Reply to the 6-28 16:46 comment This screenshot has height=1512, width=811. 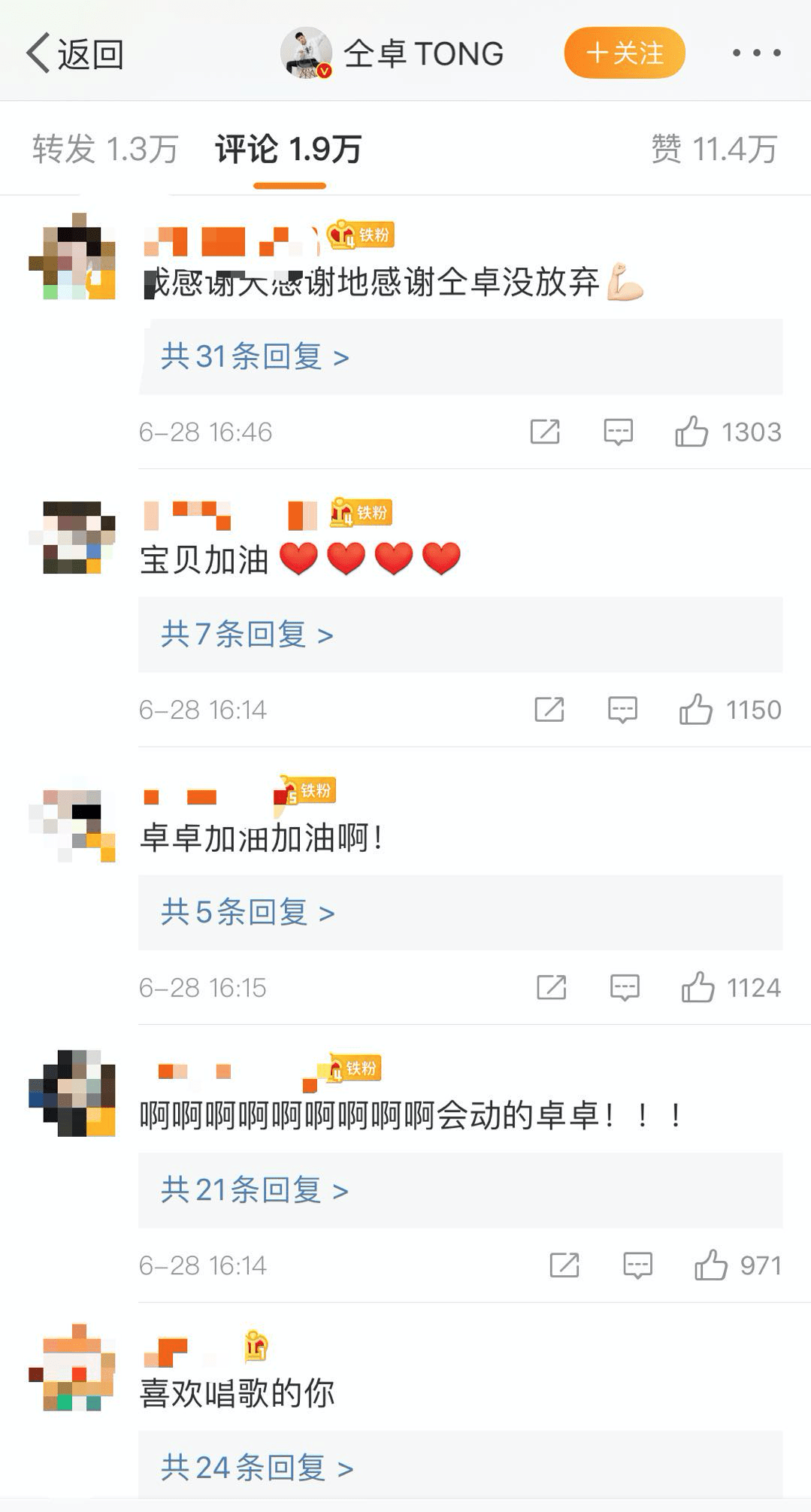tap(618, 432)
